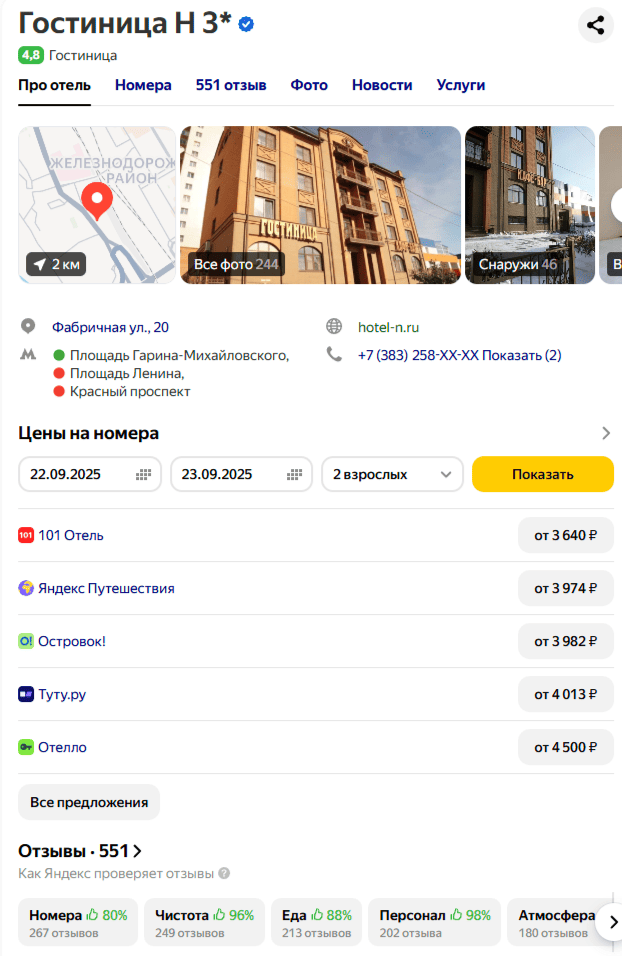Open the map thumbnail with 2 км
622x956 pixels.
(x=97, y=205)
